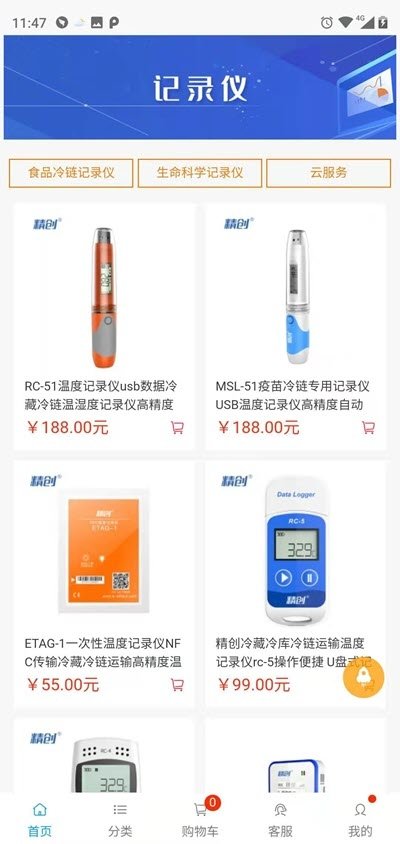This screenshot has height=844, width=400.
Task: Open the 记录仪 banner at top
Action: click(200, 87)
